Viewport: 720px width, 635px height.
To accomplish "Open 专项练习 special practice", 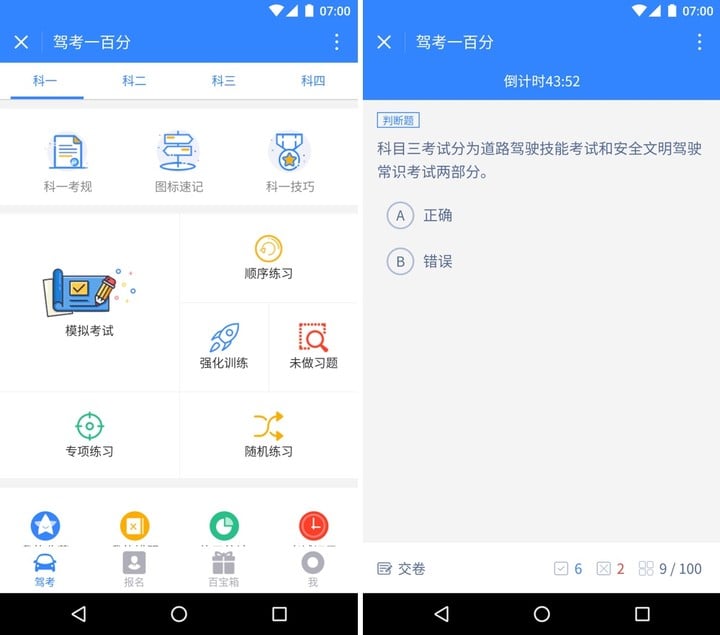I will click(89, 435).
